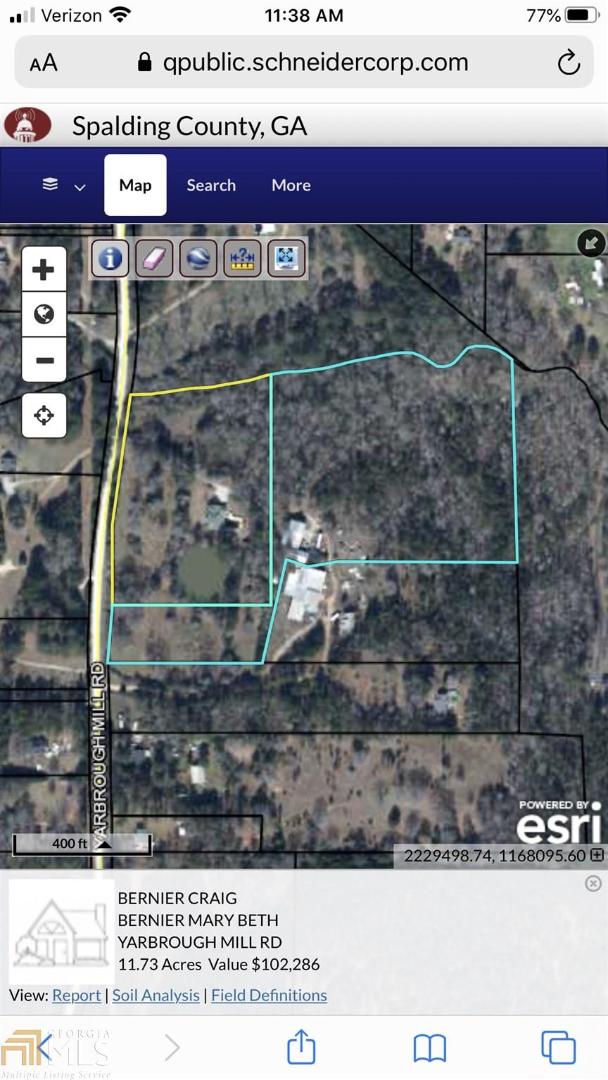This screenshot has height=1080, width=608.
Task: Close the parcel info panel
Action: click(x=593, y=883)
